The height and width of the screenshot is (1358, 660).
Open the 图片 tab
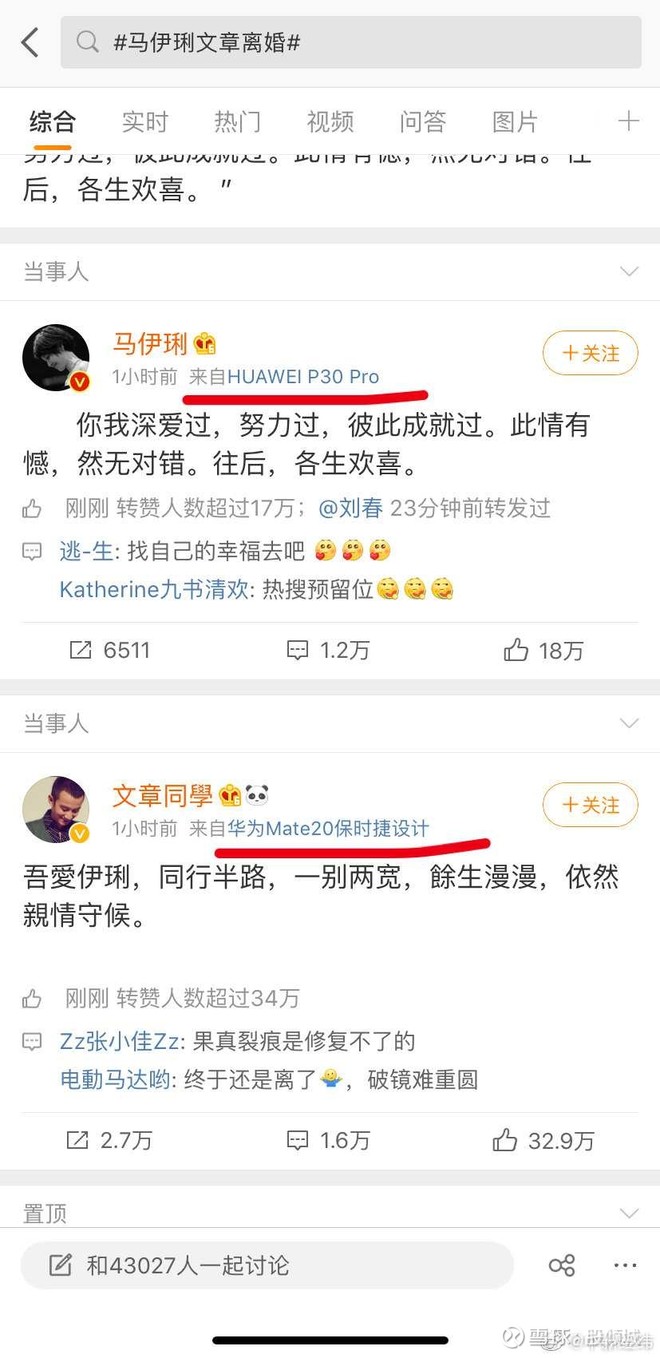[x=516, y=122]
